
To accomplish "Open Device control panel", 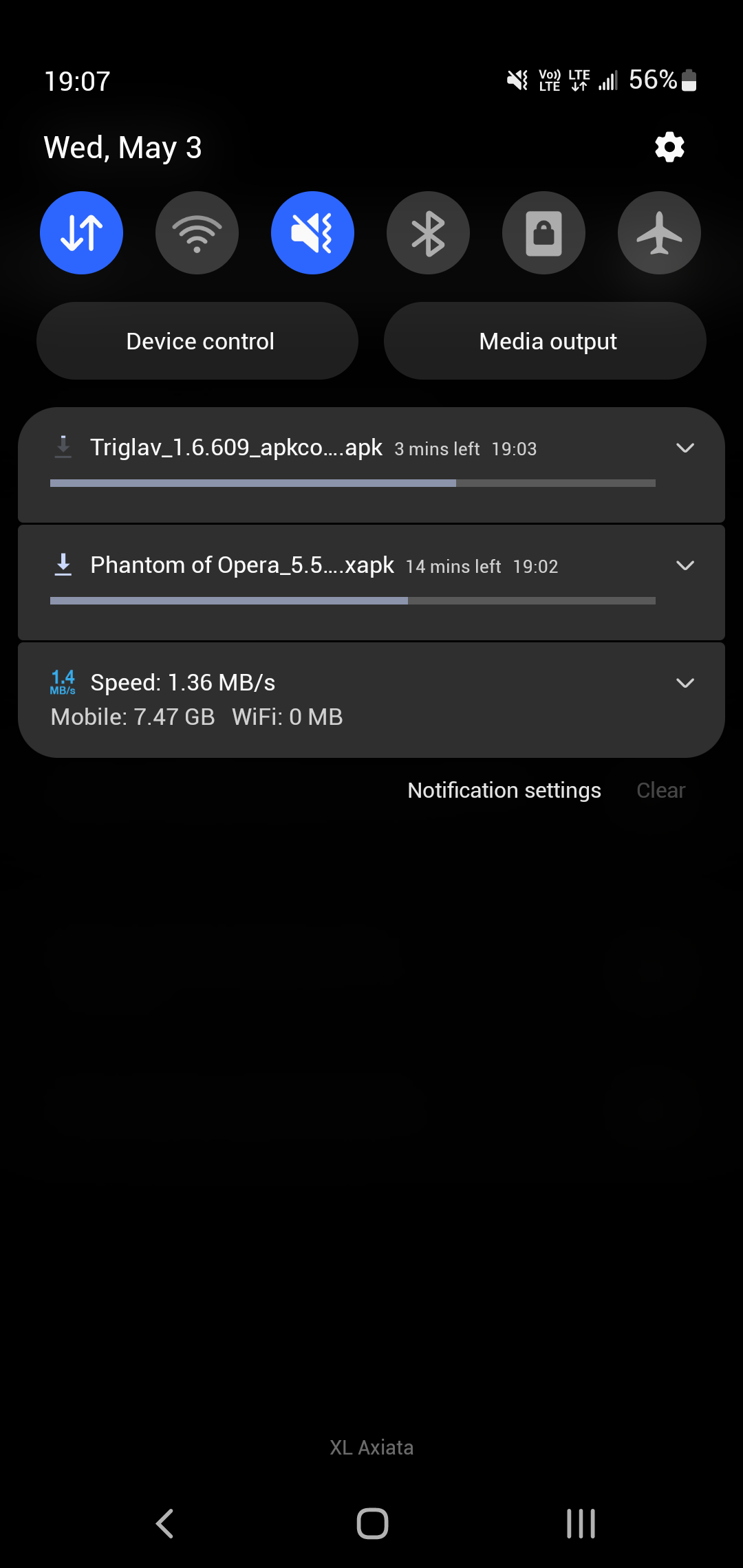I will coord(199,340).
